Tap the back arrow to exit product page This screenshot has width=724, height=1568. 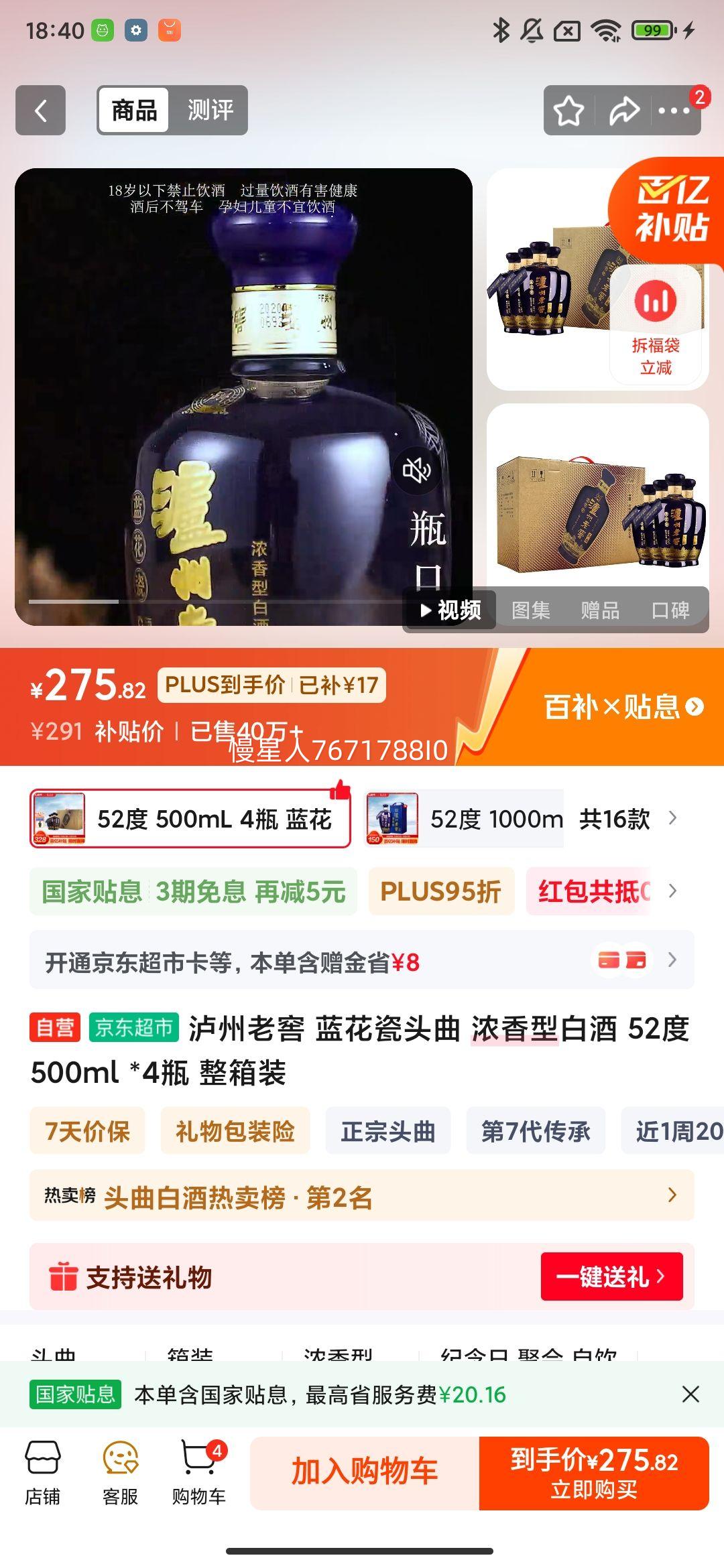[x=42, y=110]
